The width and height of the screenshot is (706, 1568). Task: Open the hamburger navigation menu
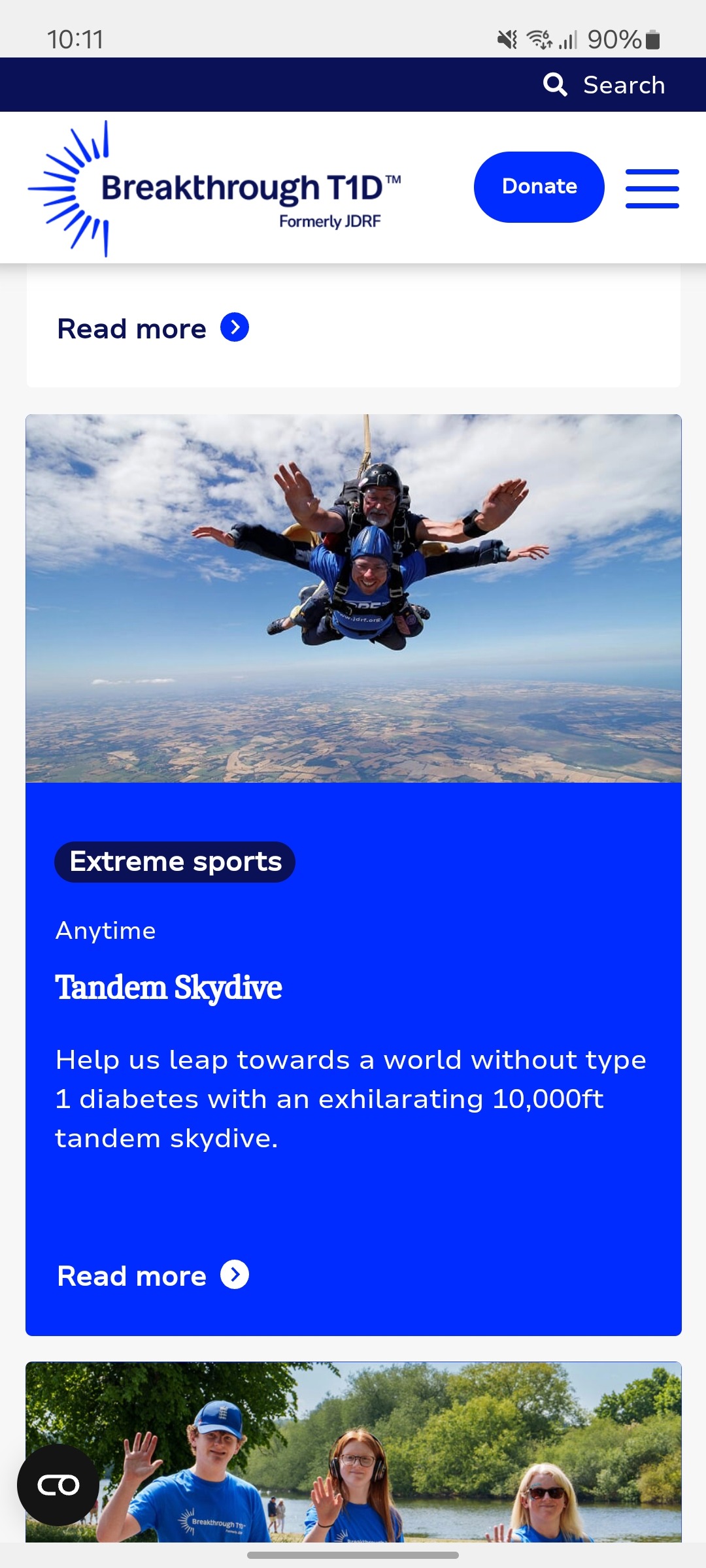pos(652,189)
